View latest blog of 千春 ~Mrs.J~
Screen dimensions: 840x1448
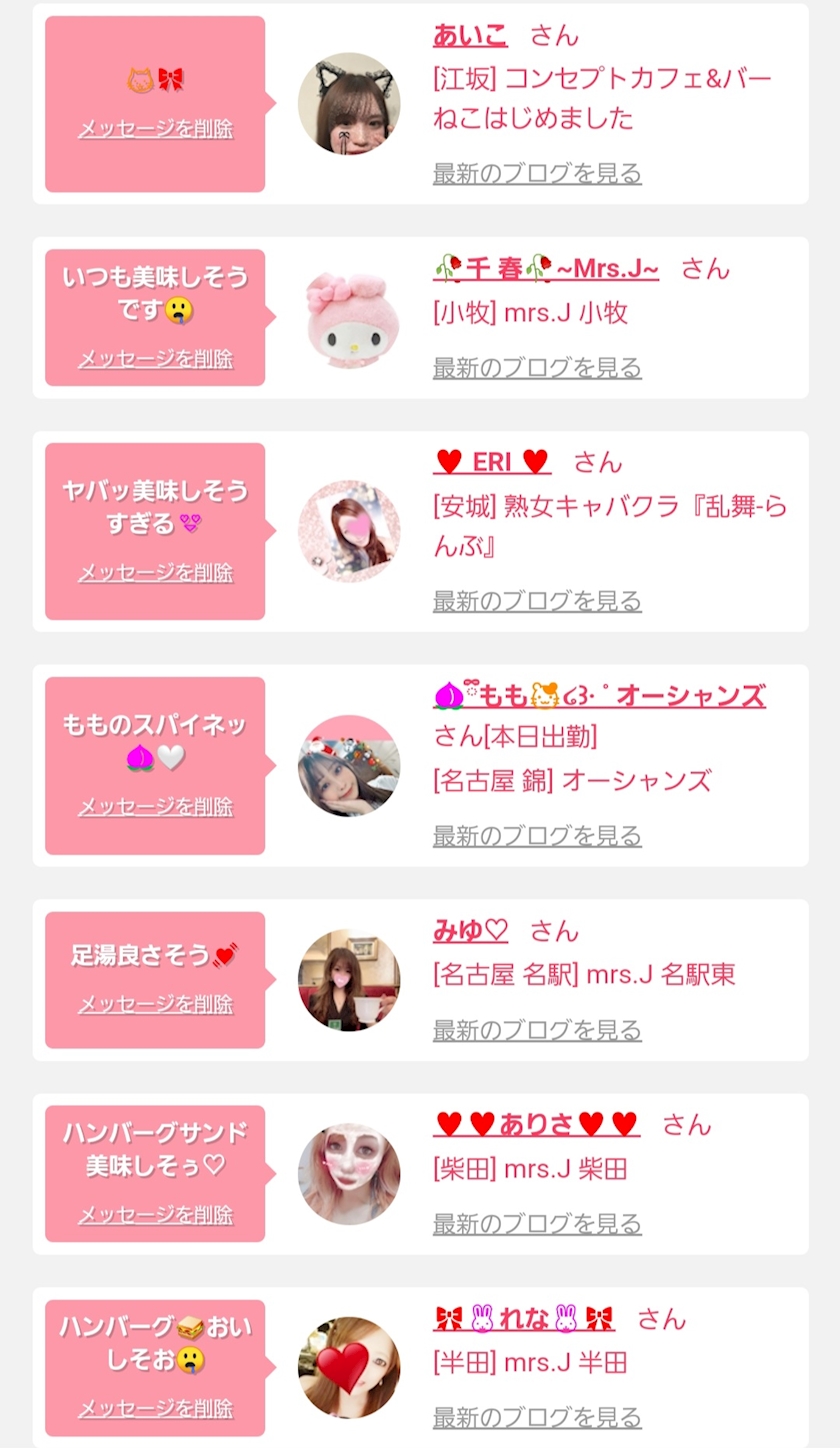click(537, 368)
